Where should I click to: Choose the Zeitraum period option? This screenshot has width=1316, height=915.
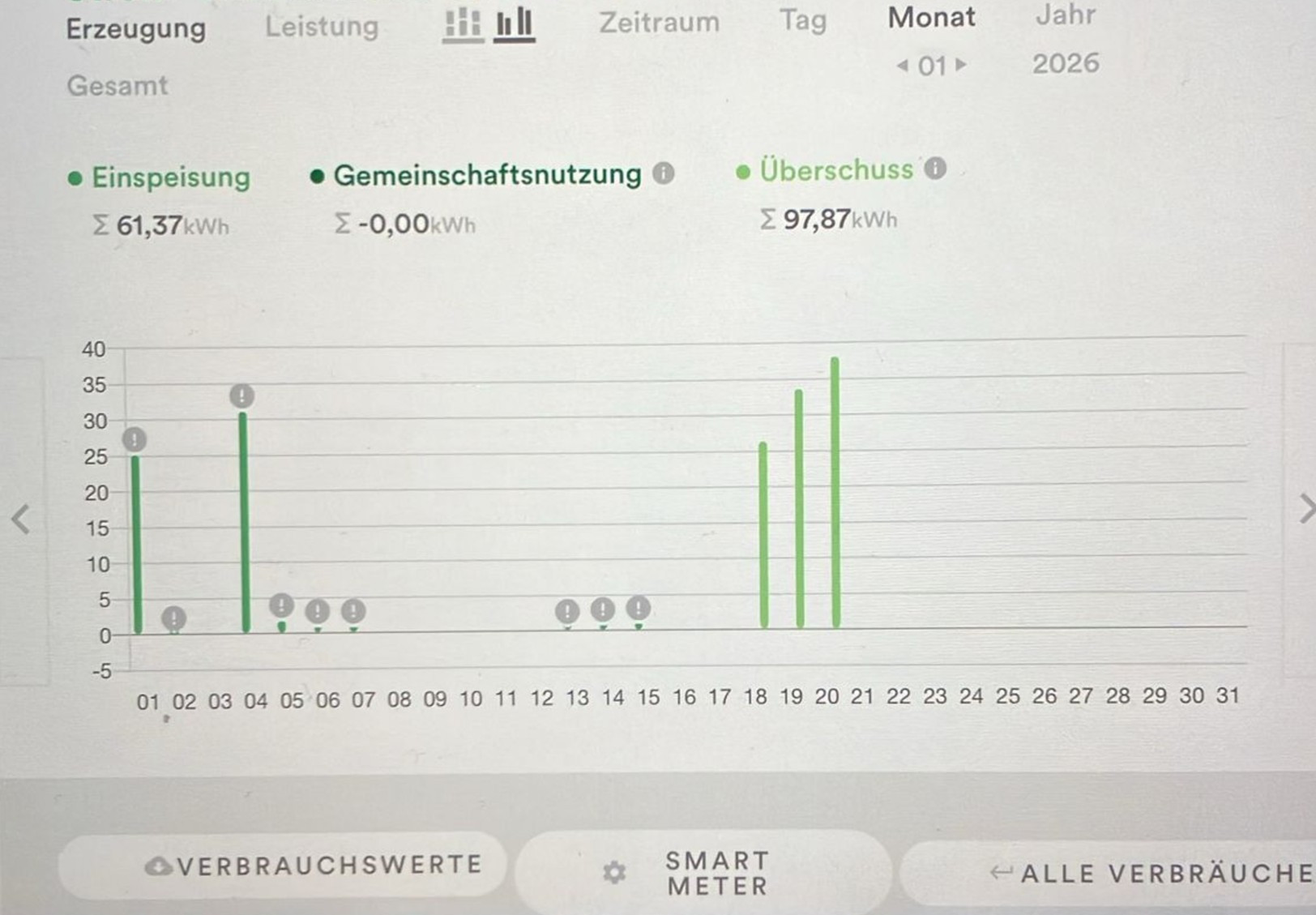(659, 22)
